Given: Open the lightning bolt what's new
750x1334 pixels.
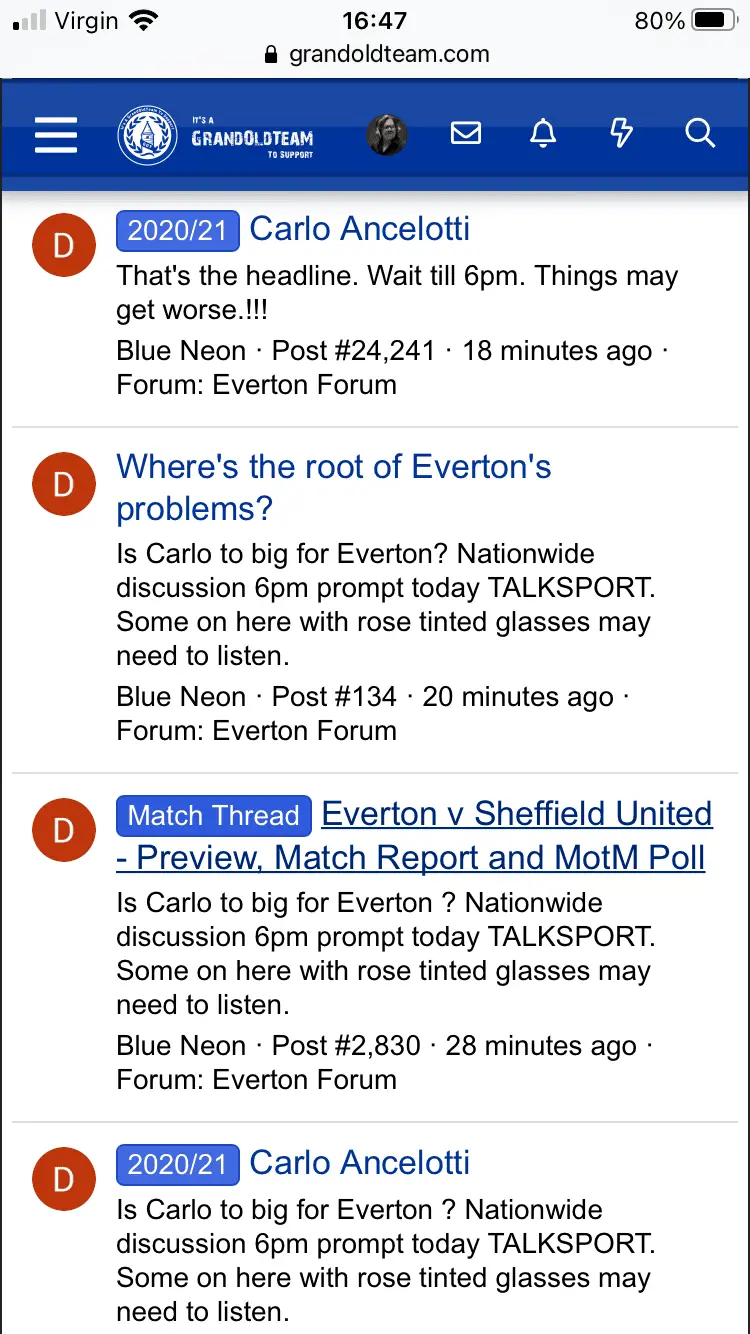Looking at the screenshot, I should click(621, 133).
